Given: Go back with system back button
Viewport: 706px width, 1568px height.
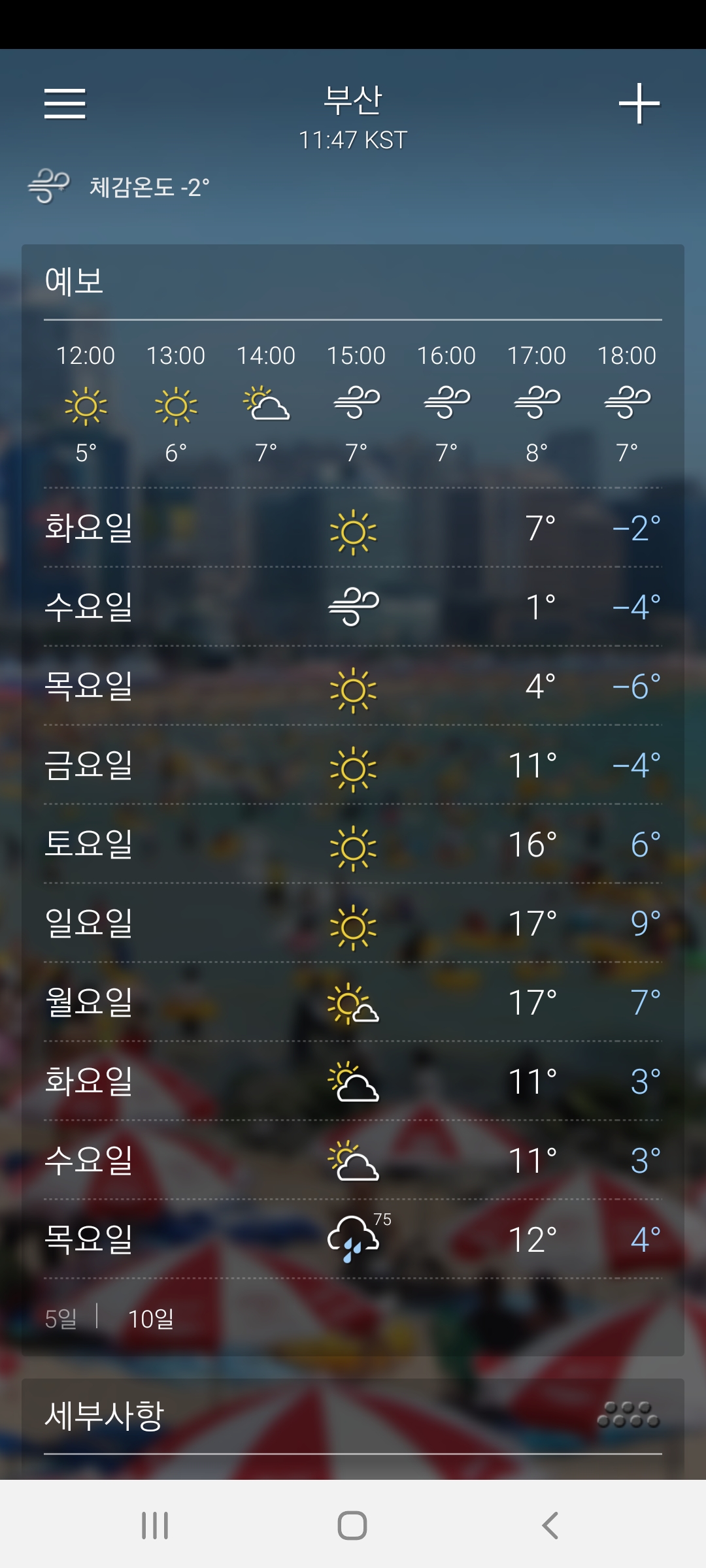Looking at the screenshot, I should 550,1526.
